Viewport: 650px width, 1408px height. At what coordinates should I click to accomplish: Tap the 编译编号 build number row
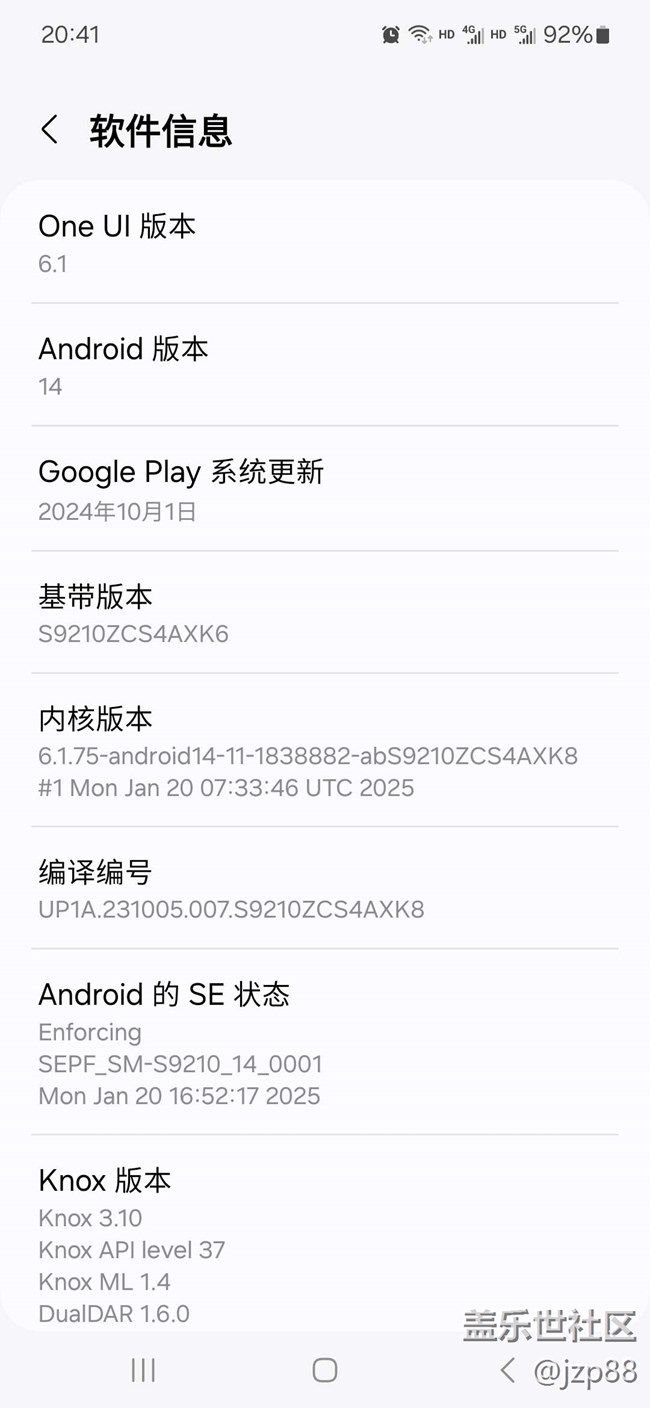324,889
